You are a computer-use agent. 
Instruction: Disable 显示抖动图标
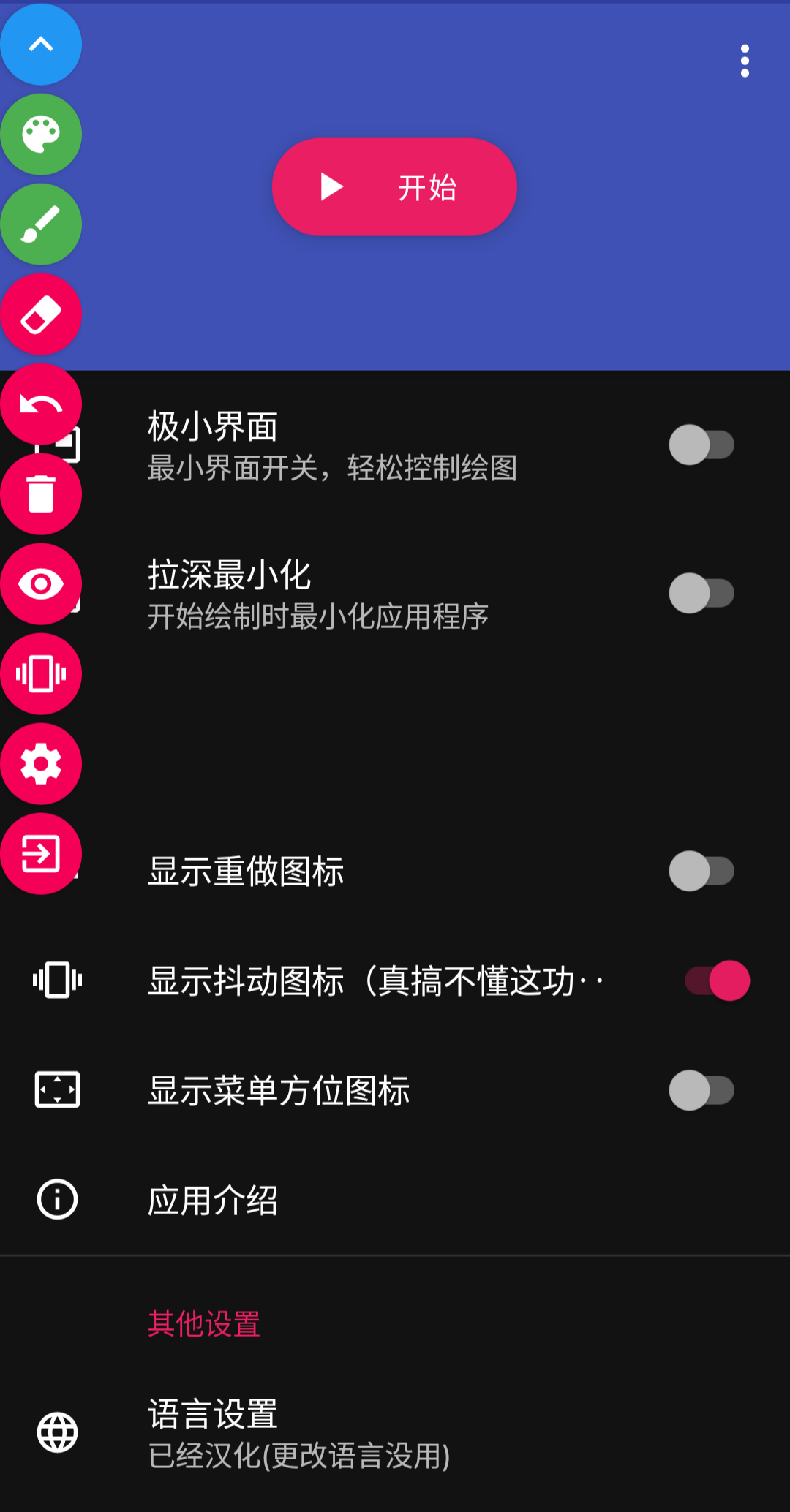tap(715, 980)
